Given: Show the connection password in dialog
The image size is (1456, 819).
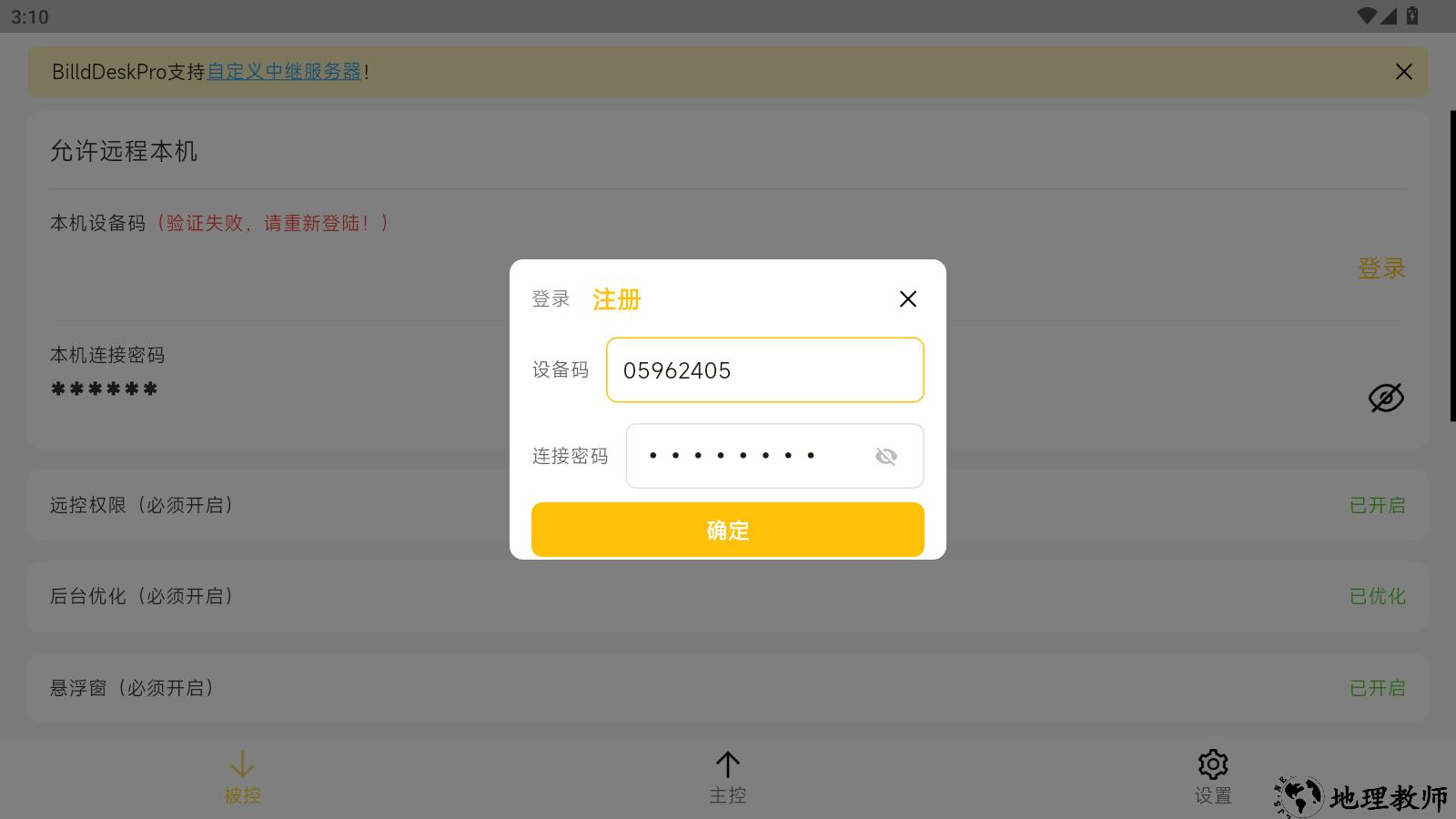Looking at the screenshot, I should (x=885, y=457).
